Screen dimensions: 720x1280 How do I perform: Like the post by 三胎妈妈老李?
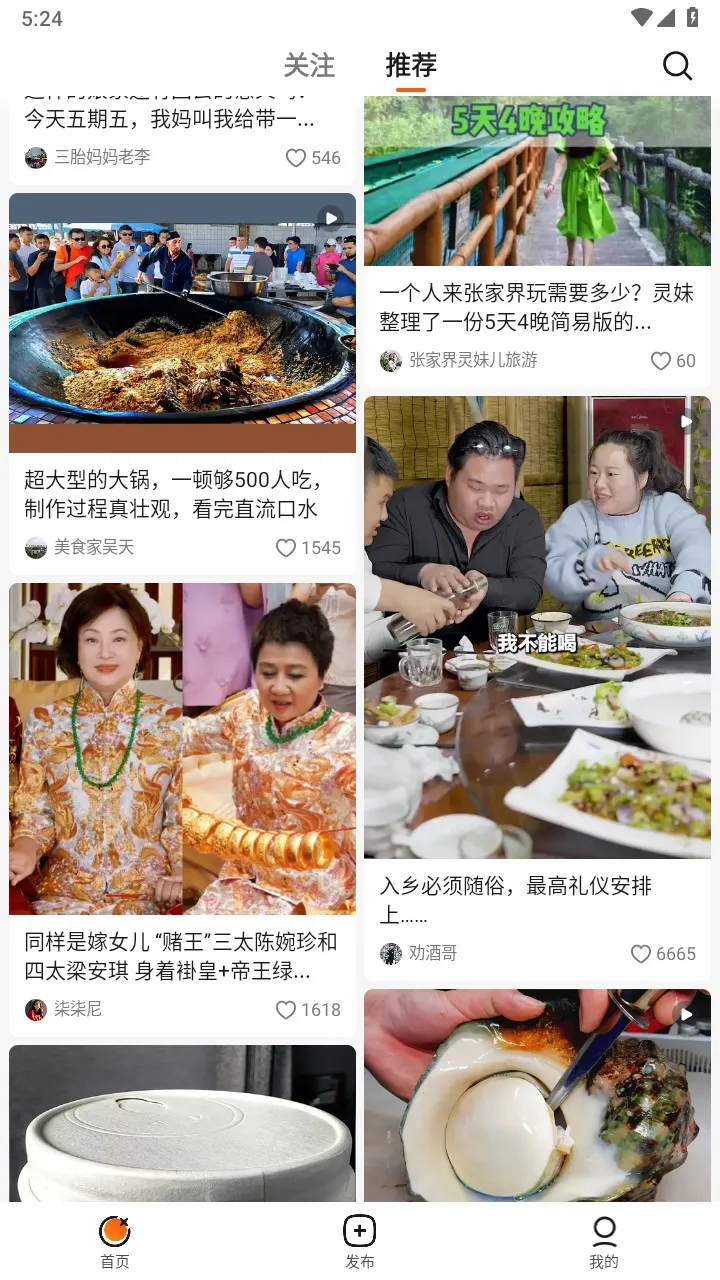click(x=296, y=158)
